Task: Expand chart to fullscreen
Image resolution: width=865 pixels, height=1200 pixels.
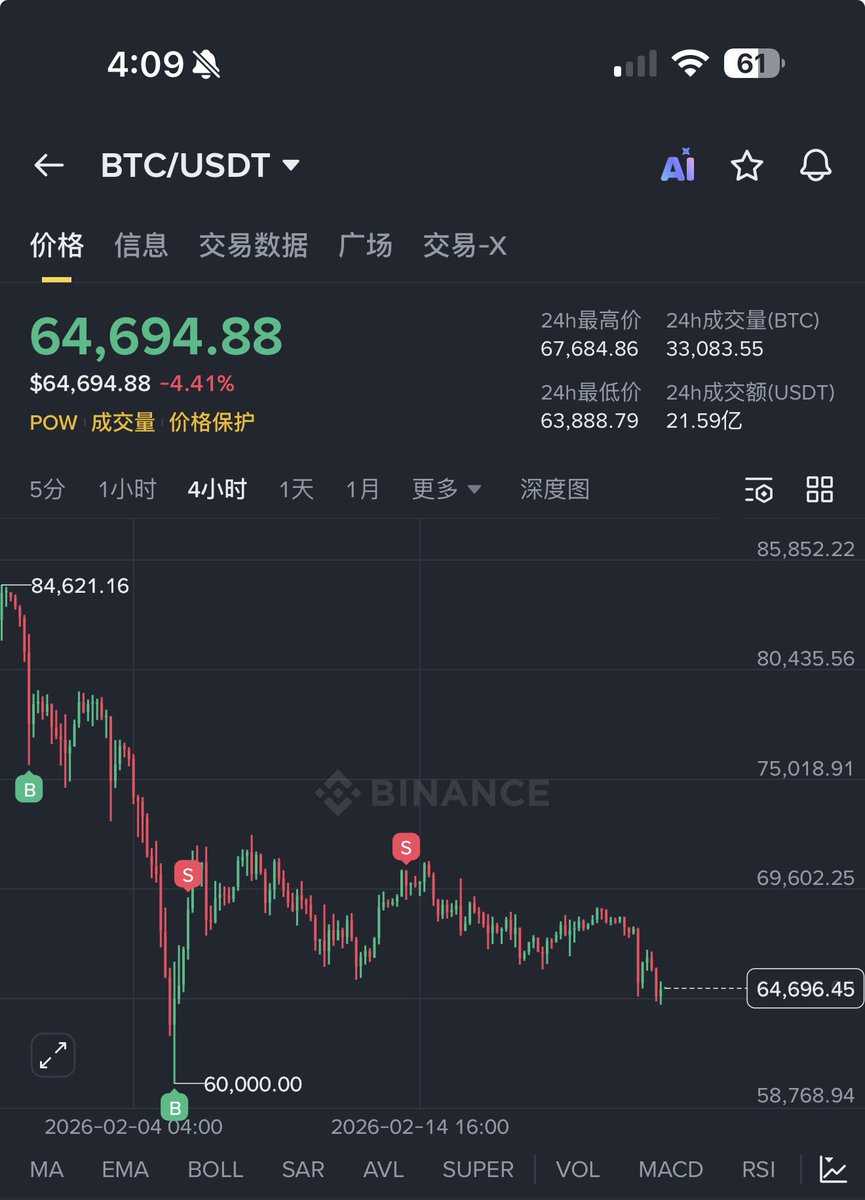Action: [x=52, y=1055]
